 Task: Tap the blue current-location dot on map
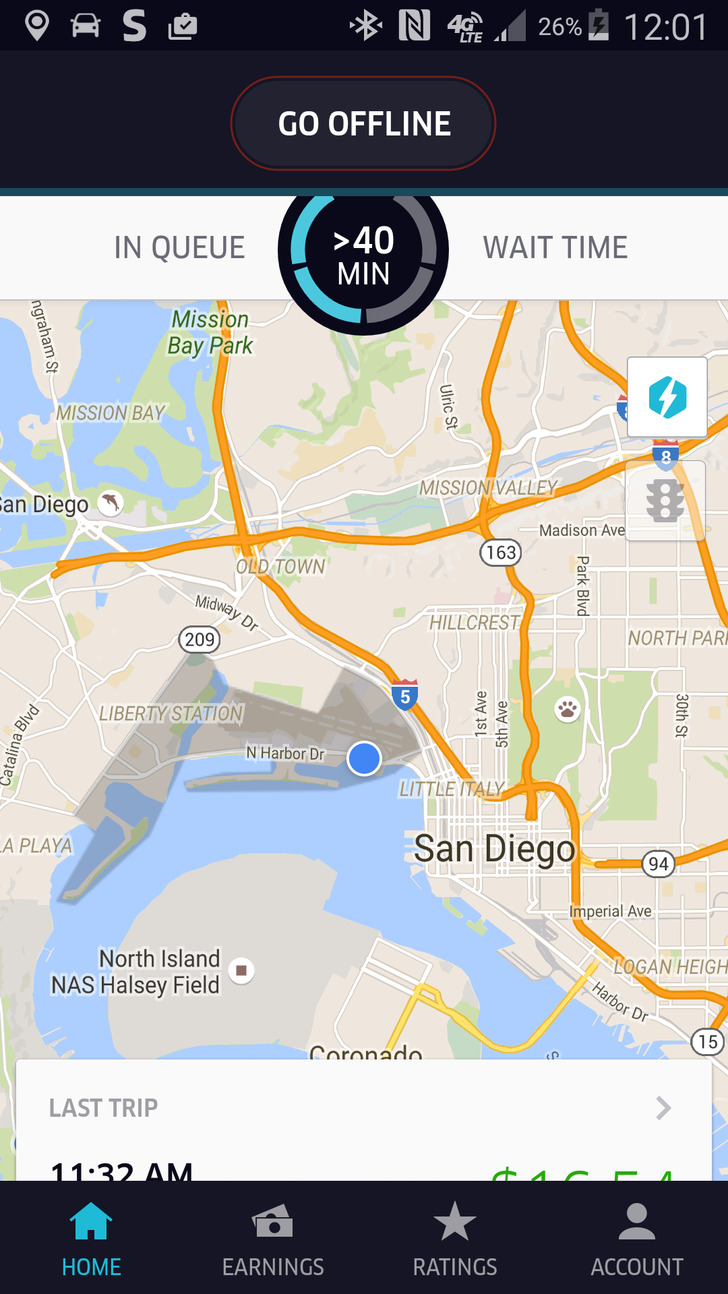(364, 758)
